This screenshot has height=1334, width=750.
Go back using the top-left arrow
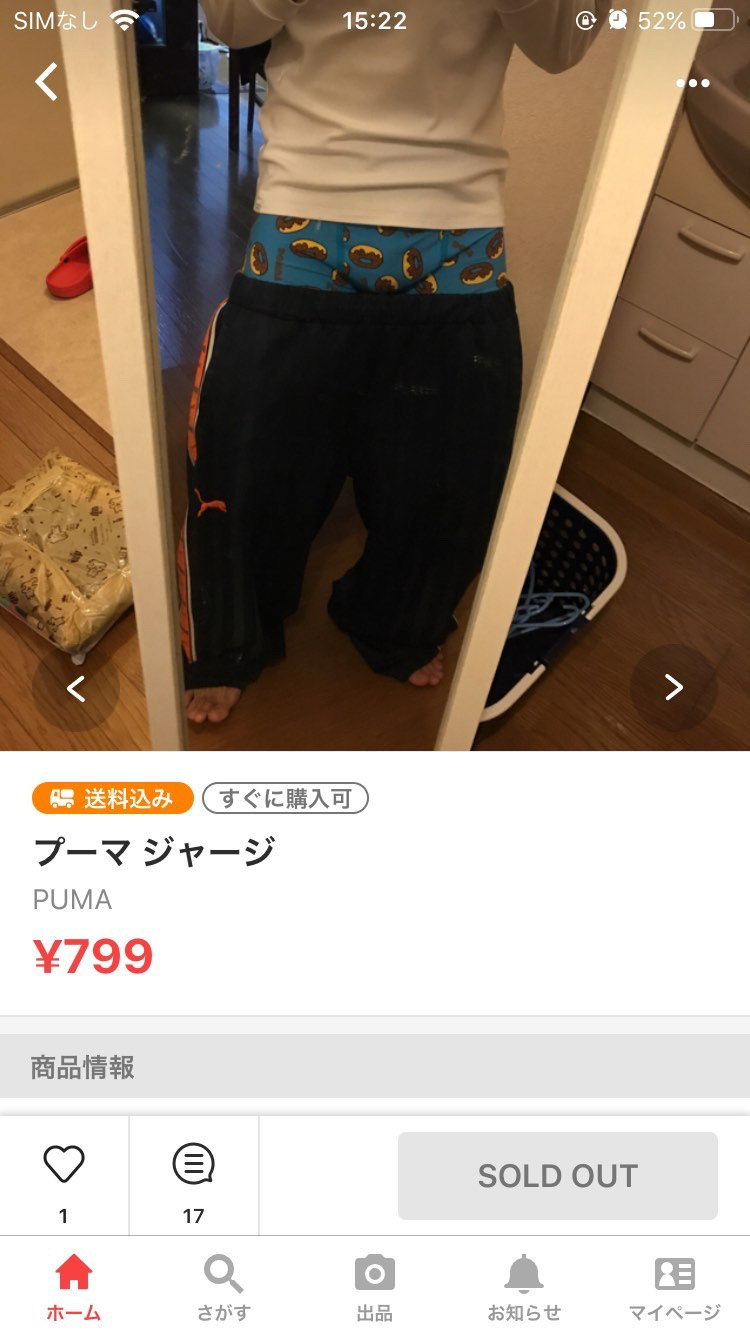pyautogui.click(x=46, y=82)
